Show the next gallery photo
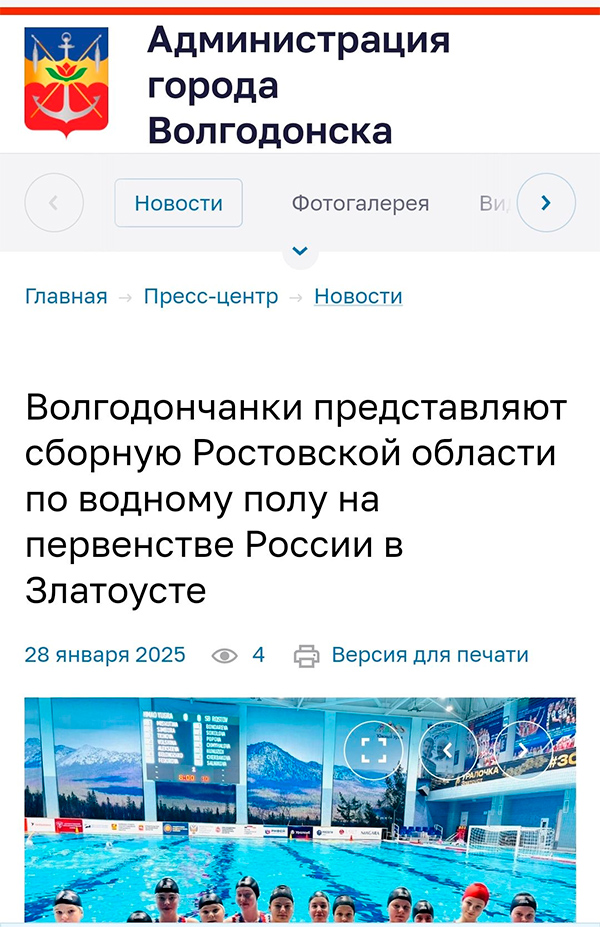This screenshot has width=600, height=927. point(523,750)
